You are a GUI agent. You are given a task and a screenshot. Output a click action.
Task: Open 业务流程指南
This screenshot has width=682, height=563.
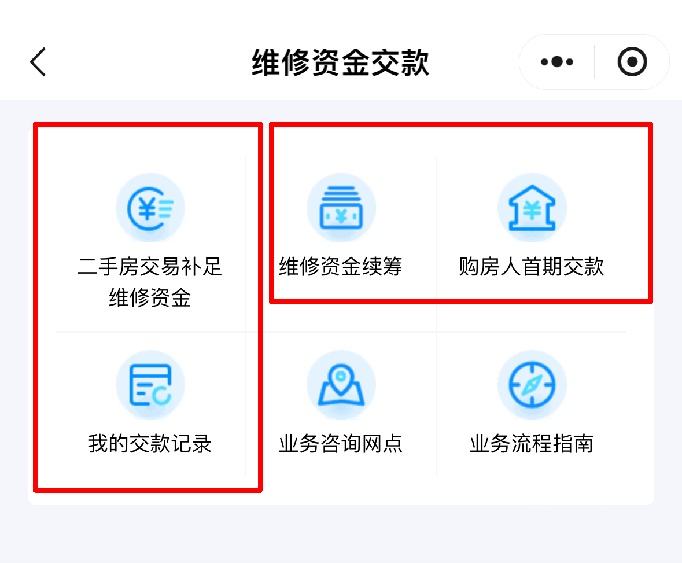(531, 402)
